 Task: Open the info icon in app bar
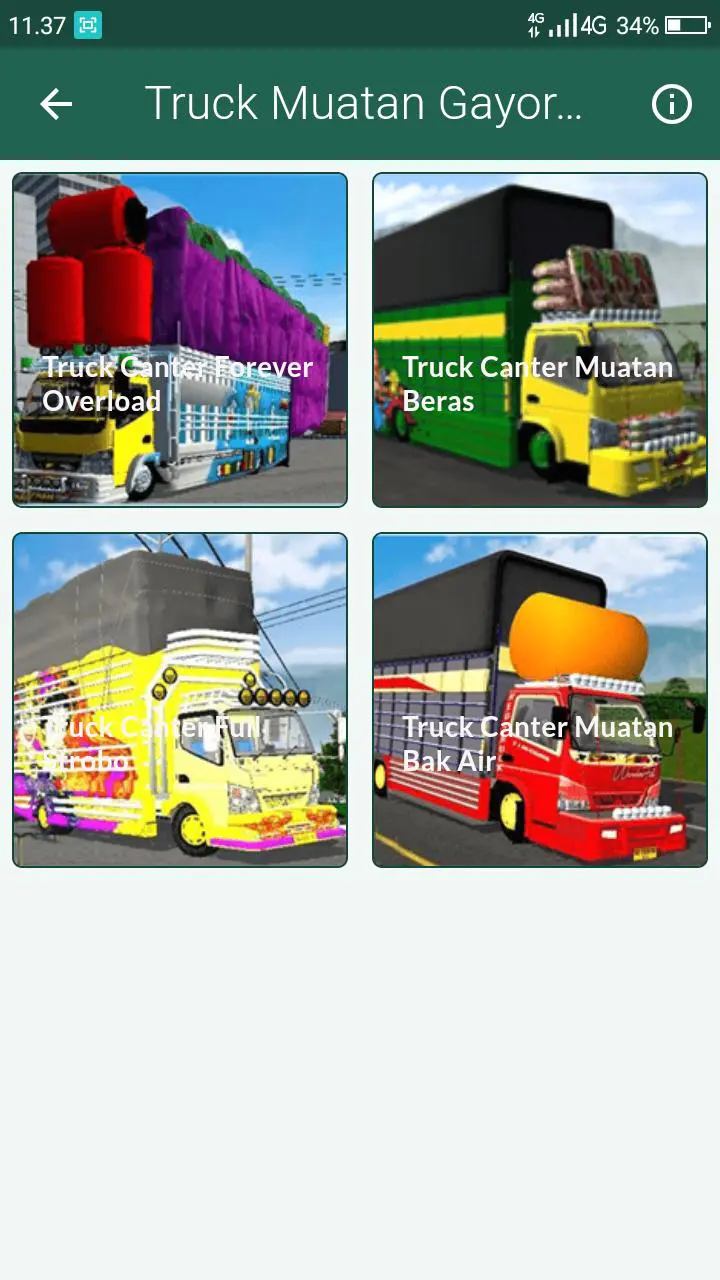tap(671, 104)
